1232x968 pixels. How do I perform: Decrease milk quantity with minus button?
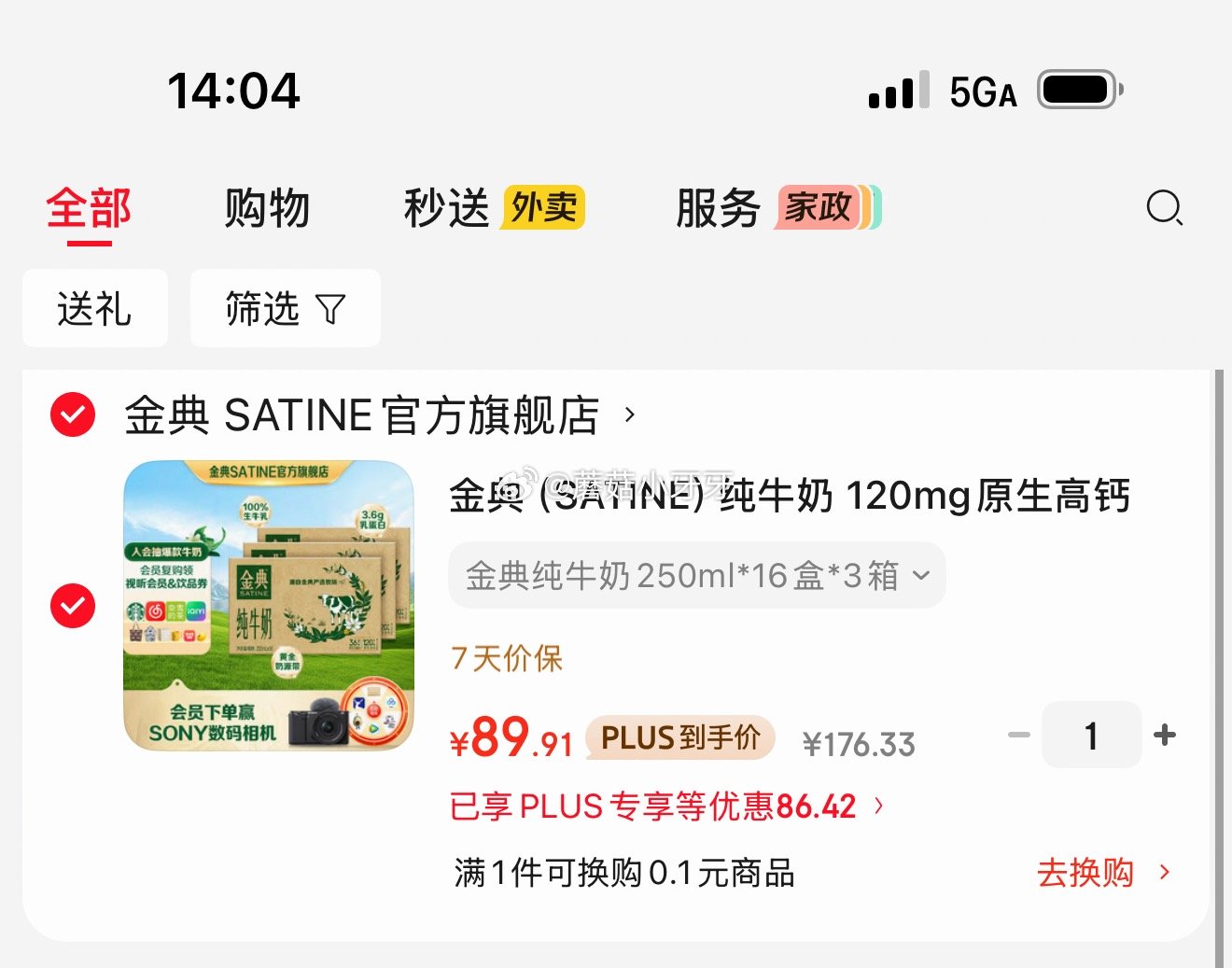[1018, 736]
